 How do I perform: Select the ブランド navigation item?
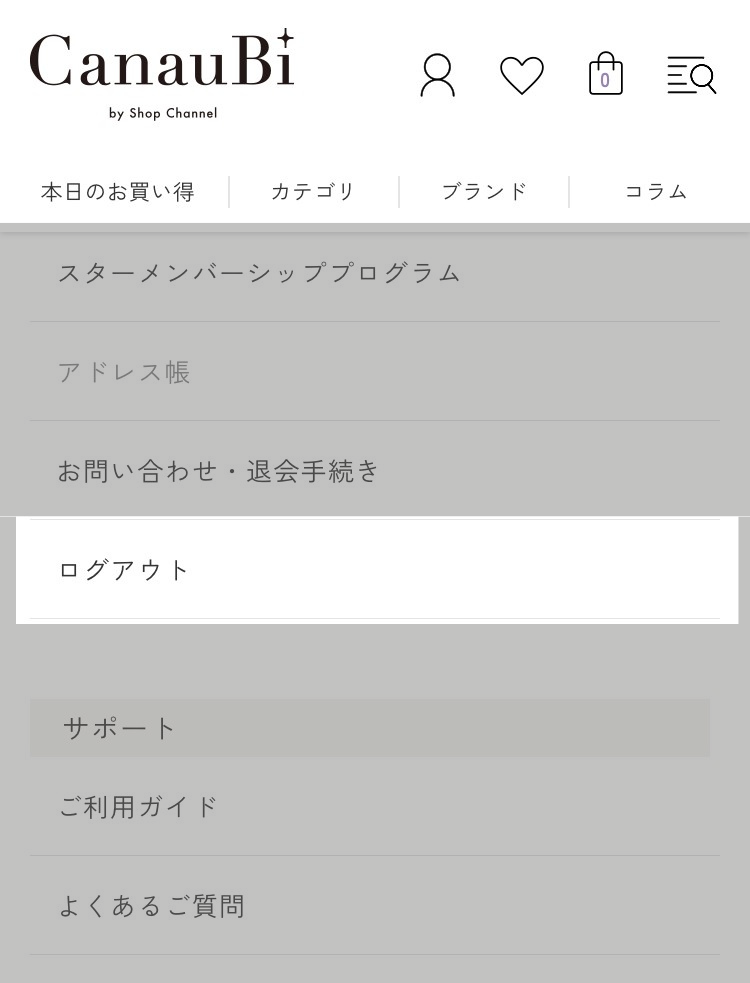pos(484,191)
